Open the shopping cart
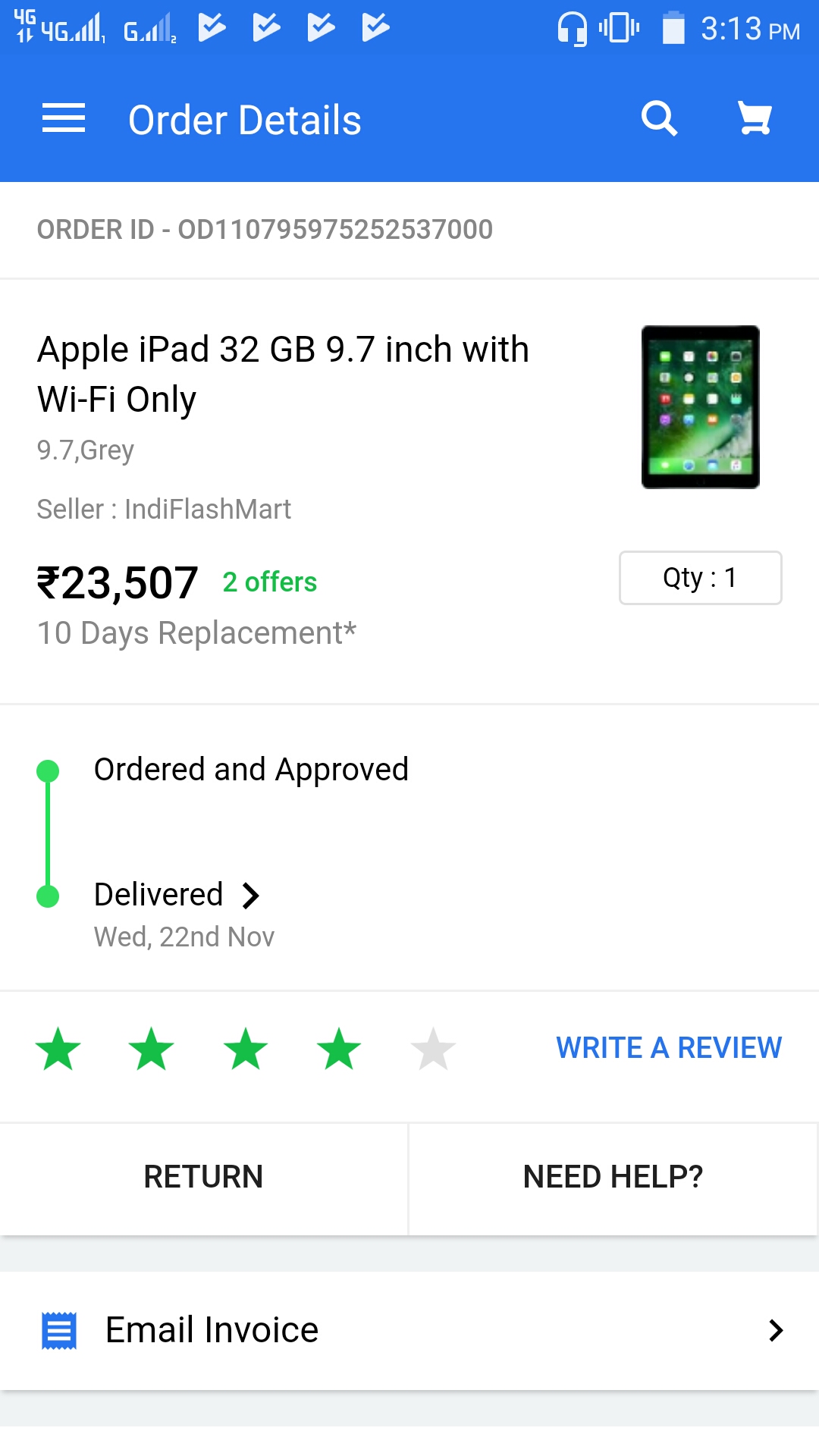Image resolution: width=819 pixels, height=1456 pixels. click(755, 119)
